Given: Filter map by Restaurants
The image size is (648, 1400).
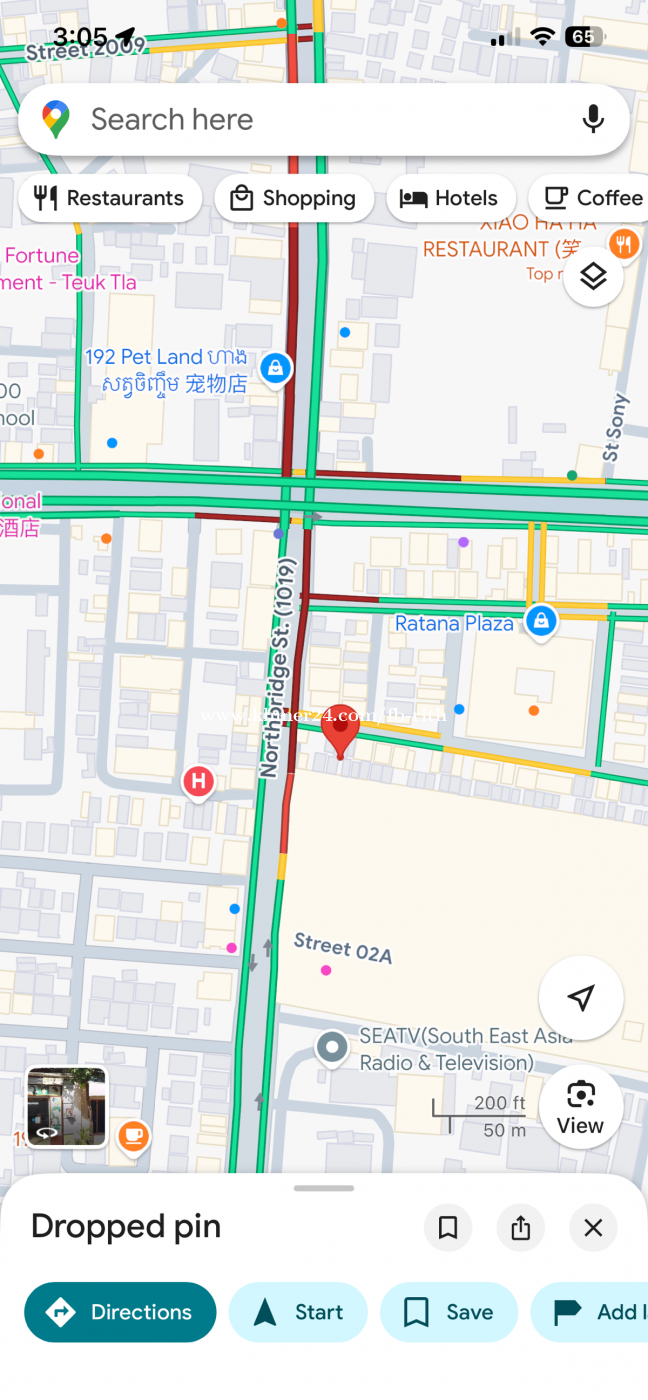Looking at the screenshot, I should click(x=110, y=198).
